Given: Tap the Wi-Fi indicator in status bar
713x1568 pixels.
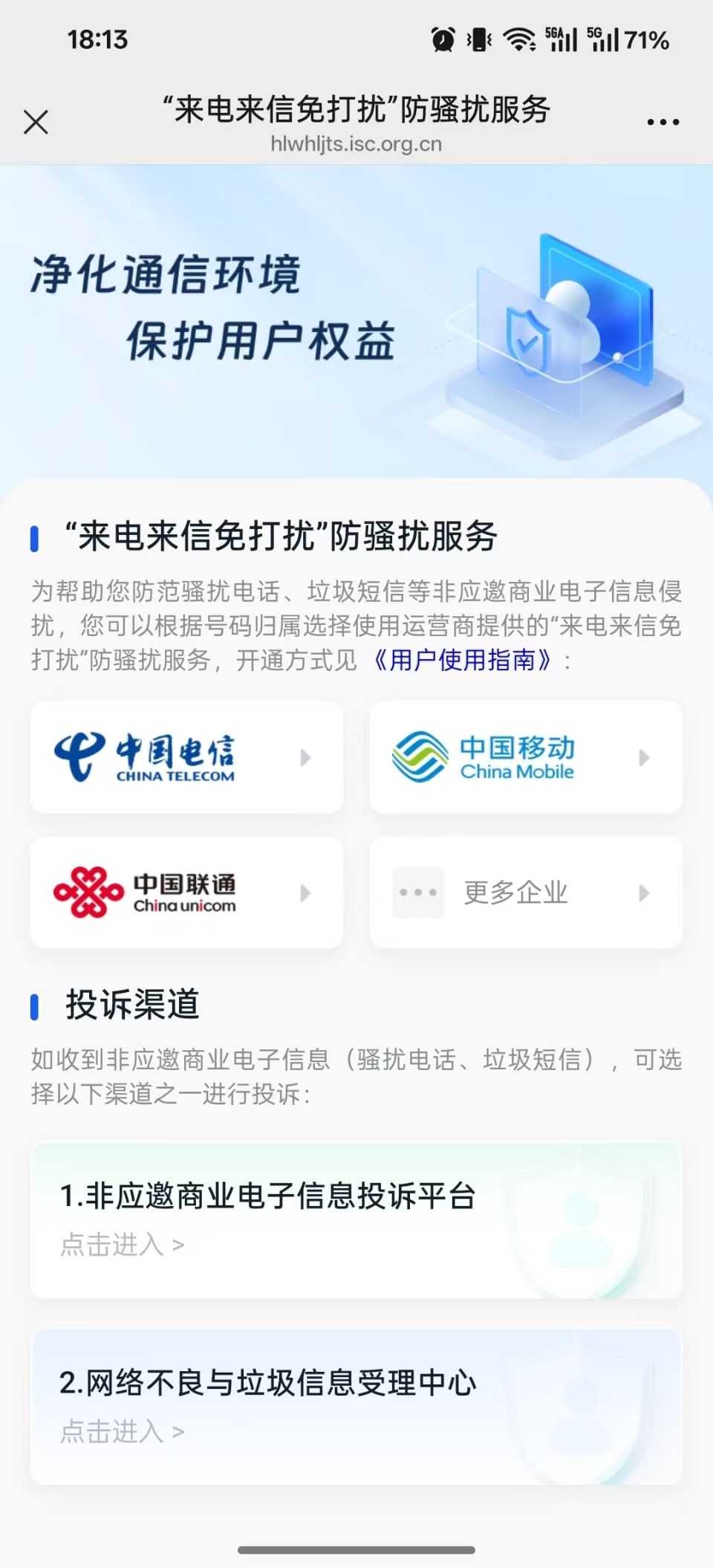Looking at the screenshot, I should (518, 39).
